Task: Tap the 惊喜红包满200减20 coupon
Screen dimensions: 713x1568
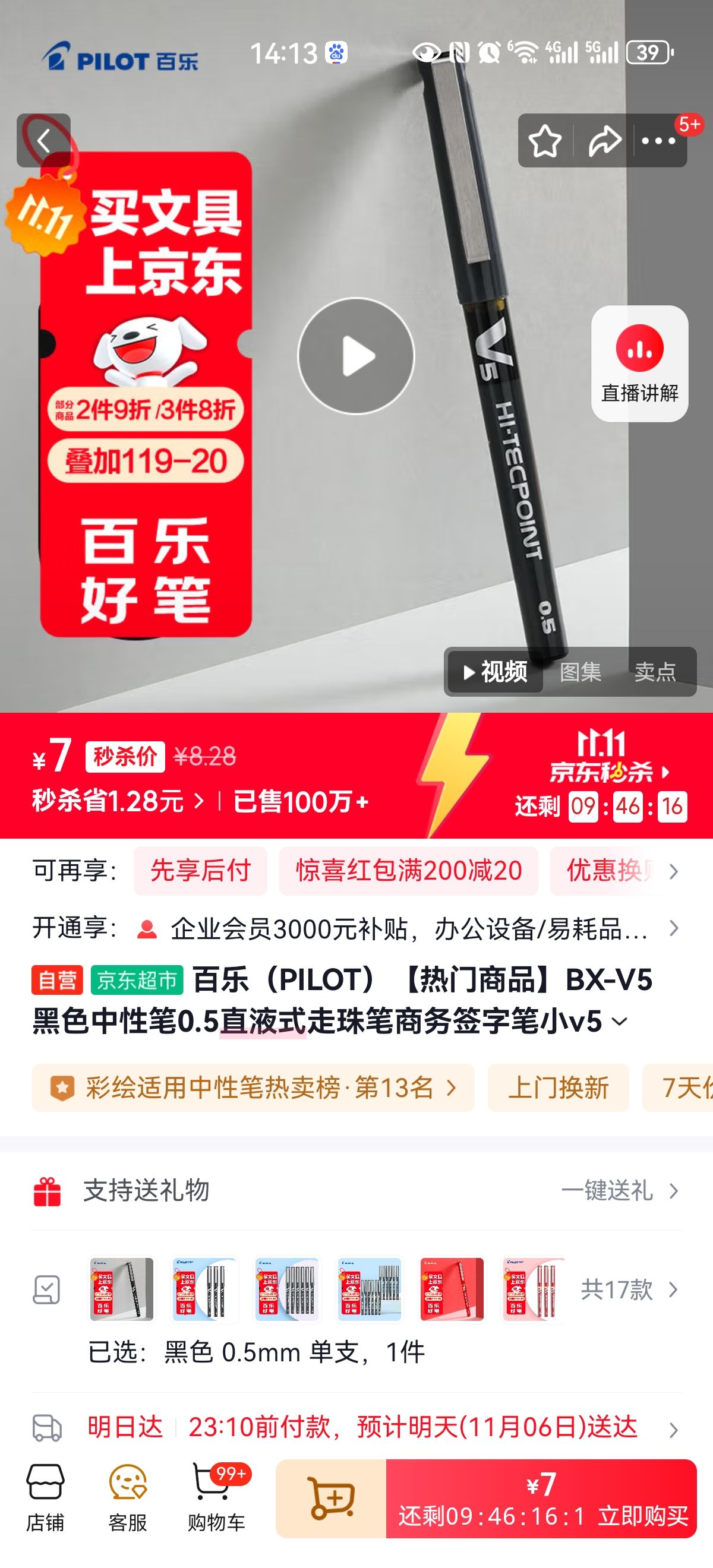Action: pos(407,872)
